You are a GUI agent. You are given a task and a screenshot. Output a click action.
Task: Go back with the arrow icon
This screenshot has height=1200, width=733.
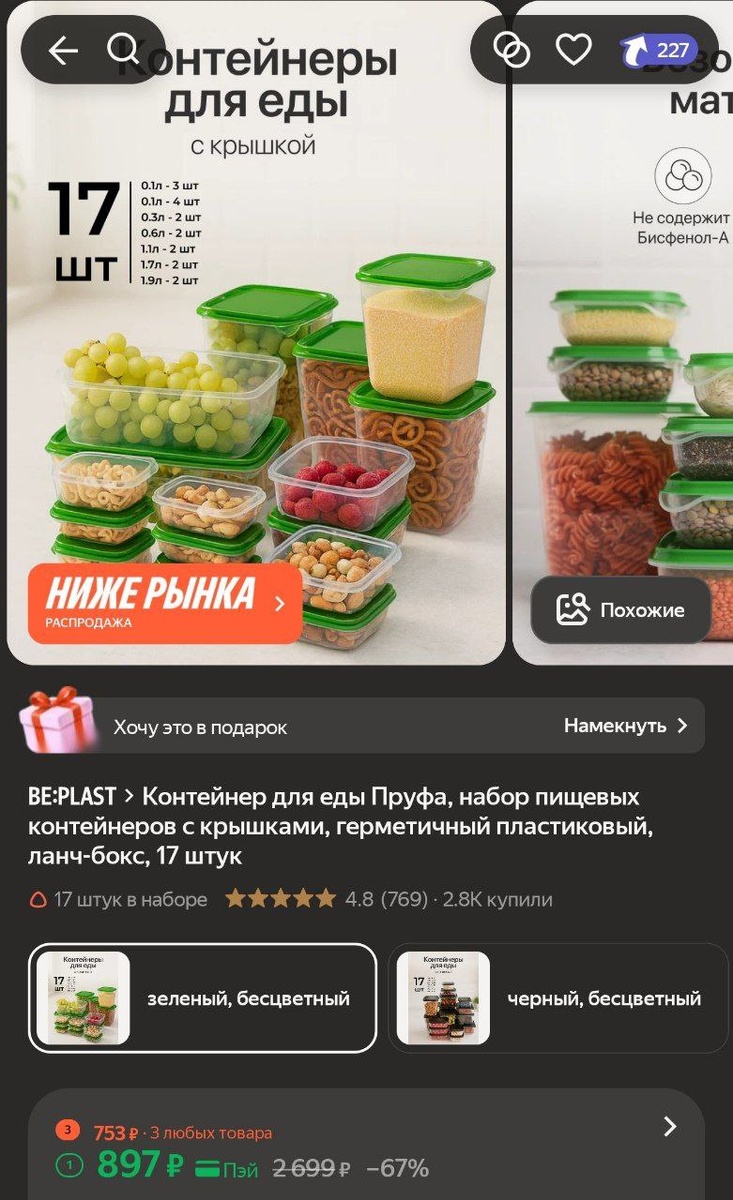click(62, 50)
